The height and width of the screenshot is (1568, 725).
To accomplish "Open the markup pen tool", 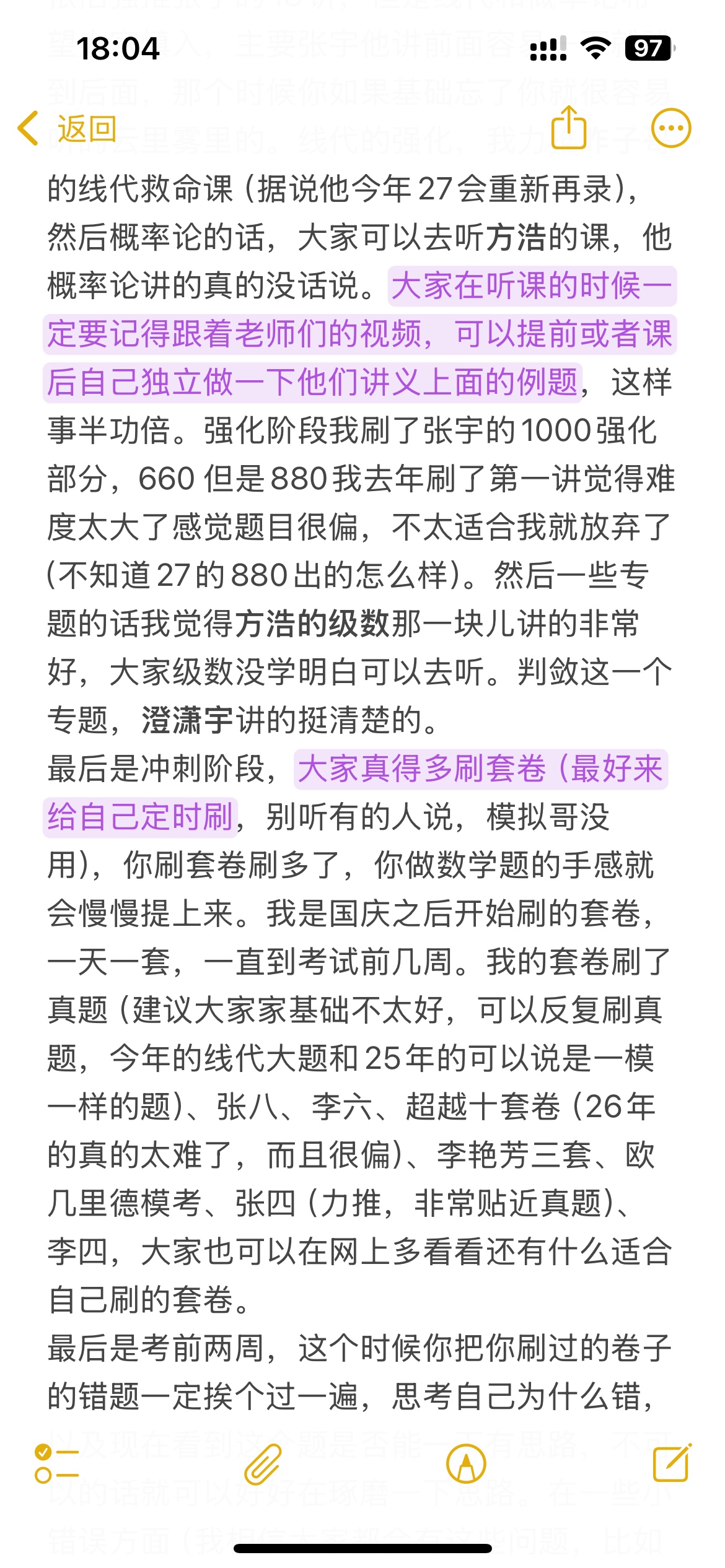I will [x=466, y=1464].
